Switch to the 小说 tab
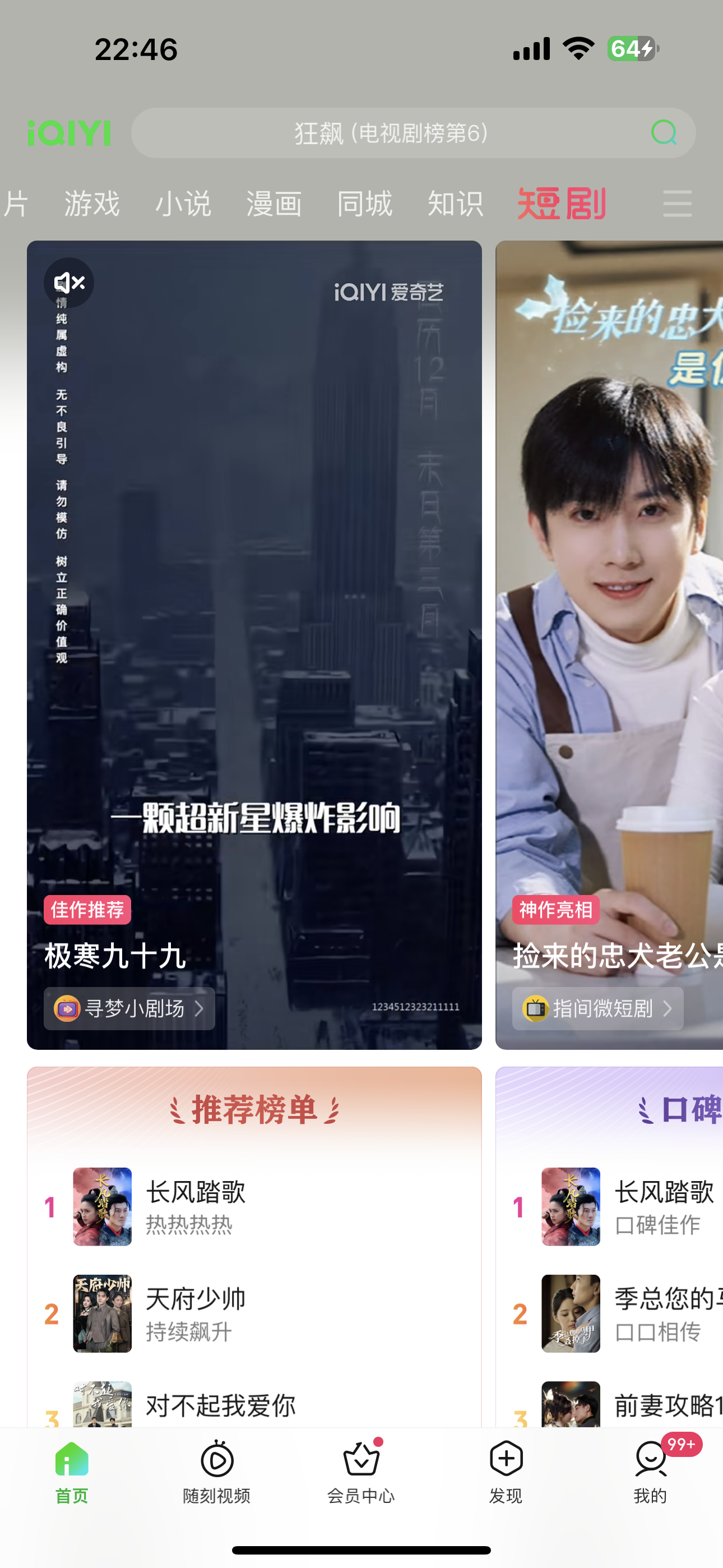 click(x=183, y=204)
